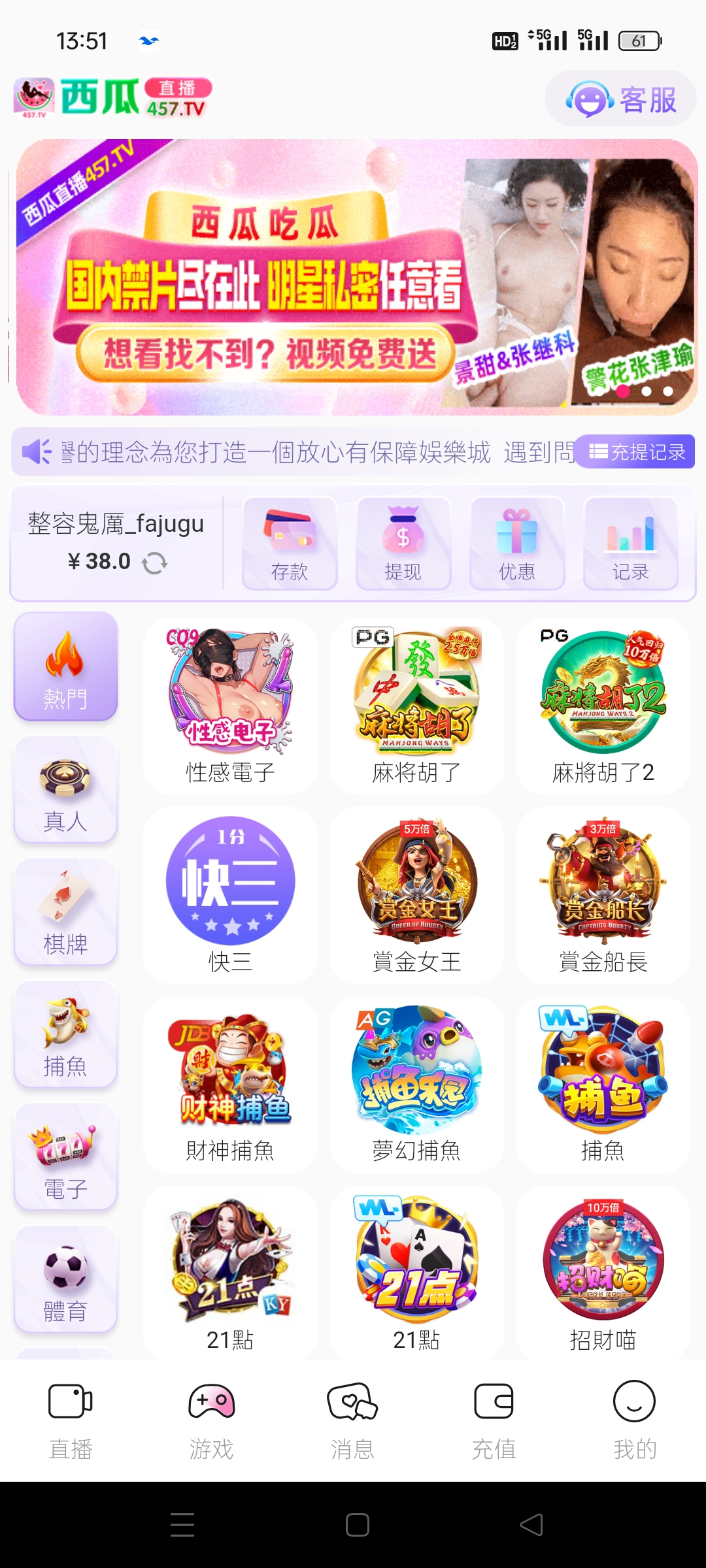Refresh the account balance
This screenshot has width=706, height=1568.
pos(155,563)
